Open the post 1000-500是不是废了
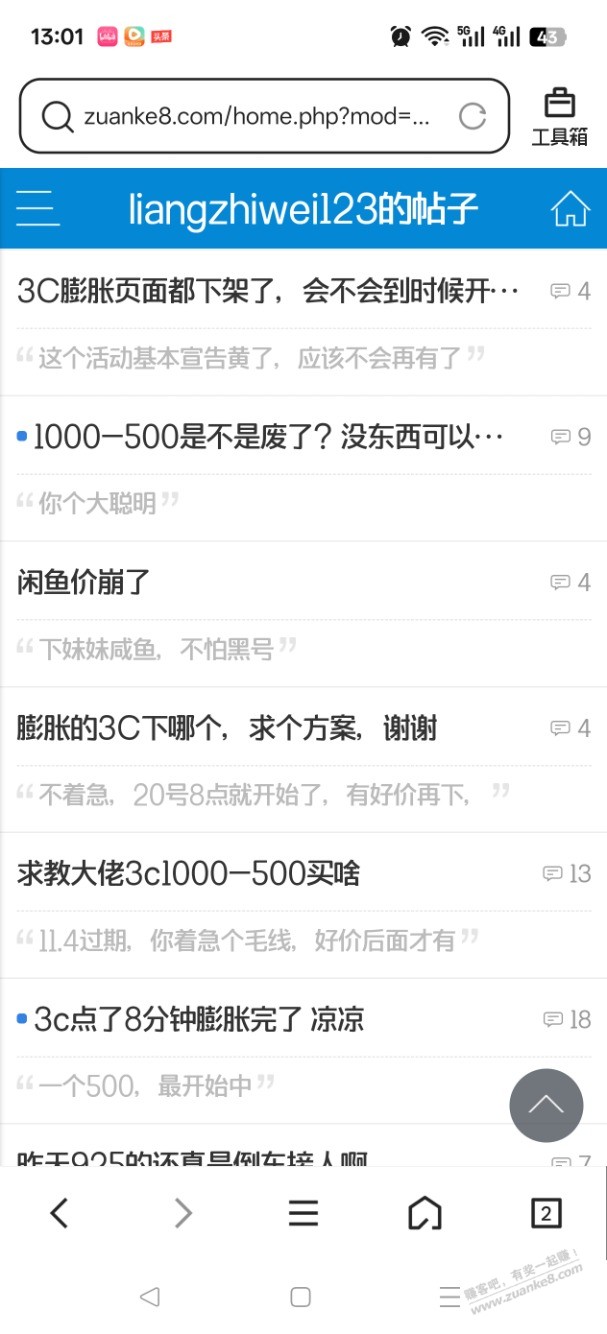The height and width of the screenshot is (1334, 607). pyautogui.click(x=268, y=437)
